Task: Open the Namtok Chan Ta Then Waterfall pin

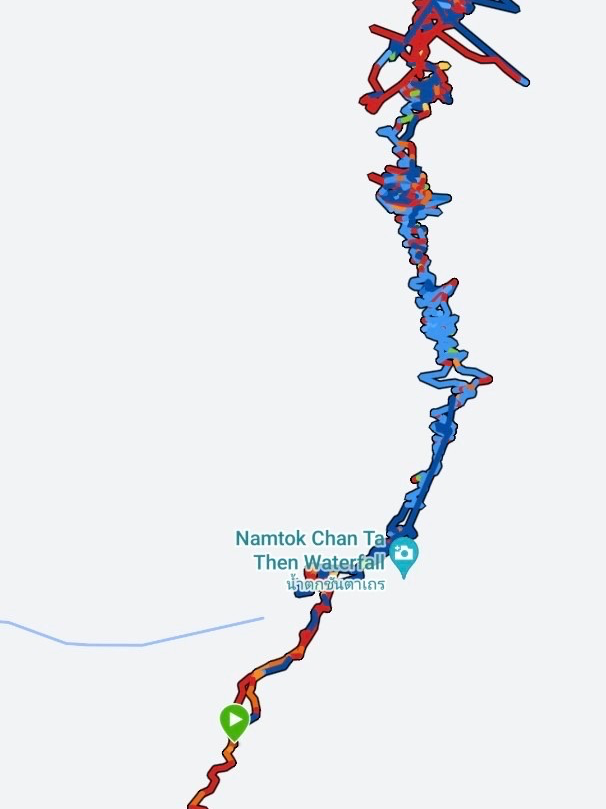Action: click(404, 557)
